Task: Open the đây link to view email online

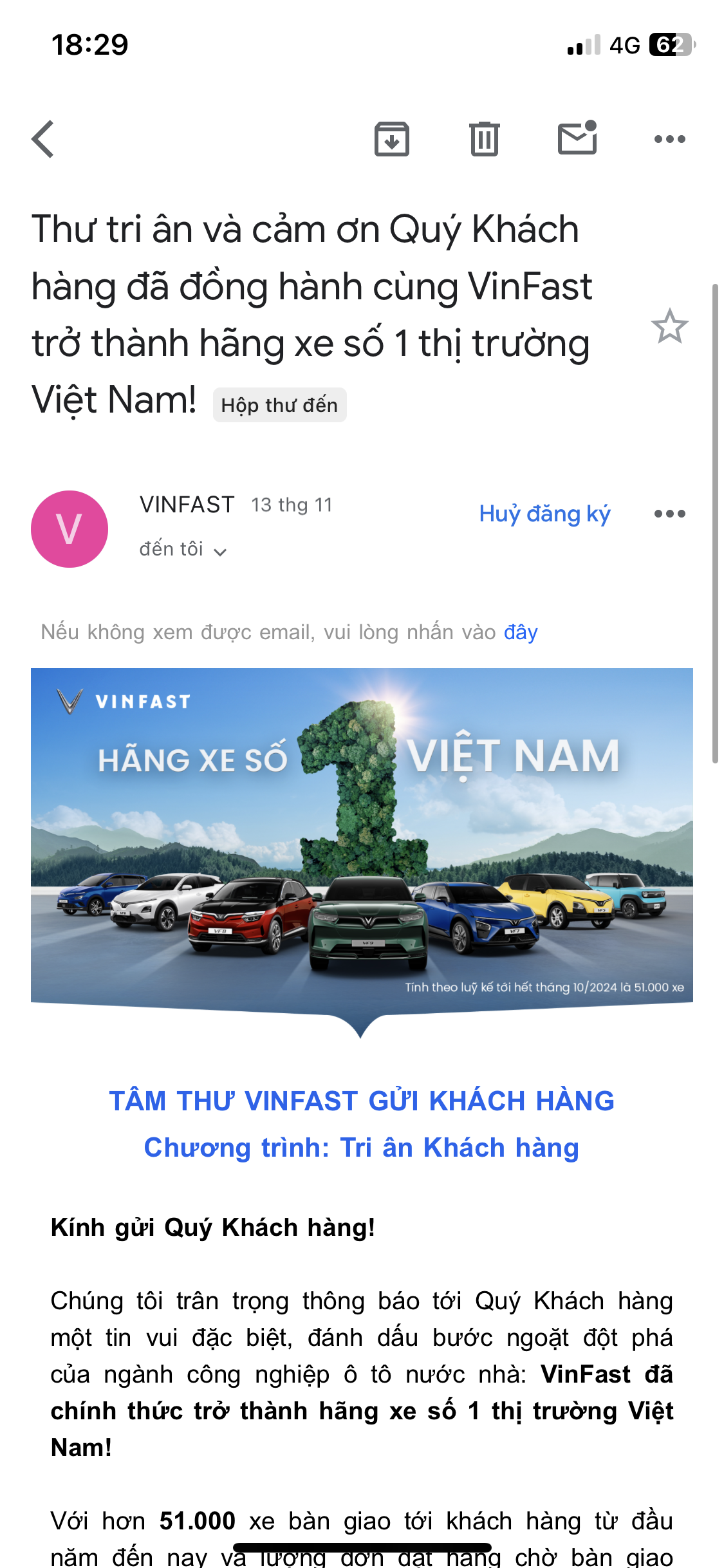Action: coord(520,632)
